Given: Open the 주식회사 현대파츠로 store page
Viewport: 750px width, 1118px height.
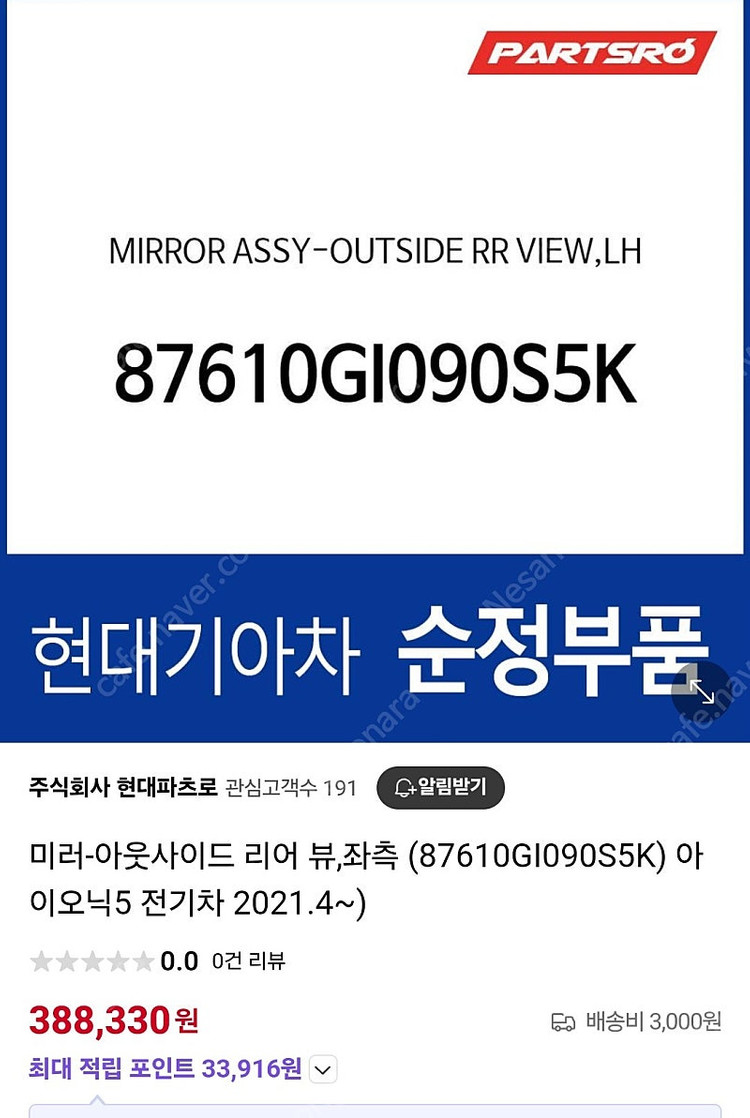Looking at the screenshot, I should click(124, 787).
